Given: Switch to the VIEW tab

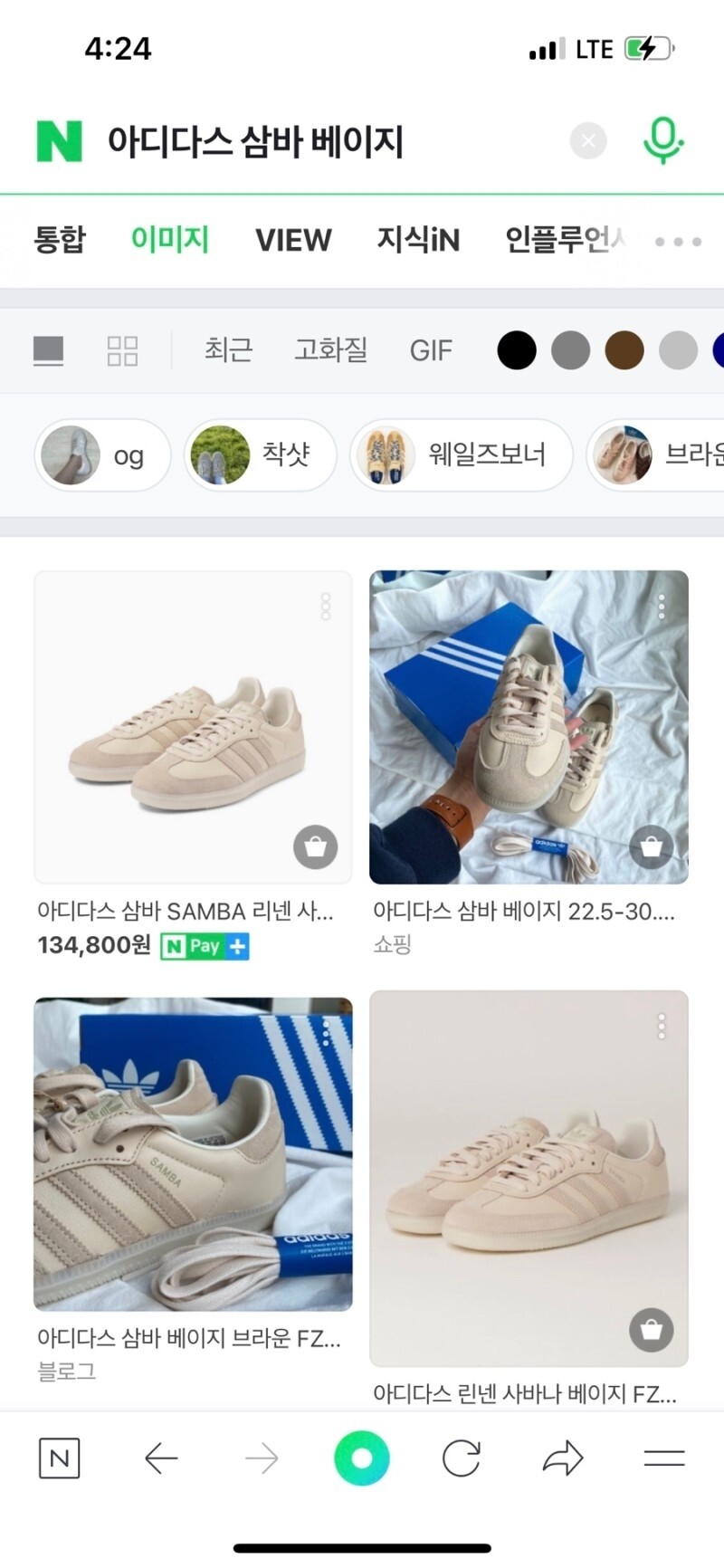Looking at the screenshot, I should [x=293, y=240].
